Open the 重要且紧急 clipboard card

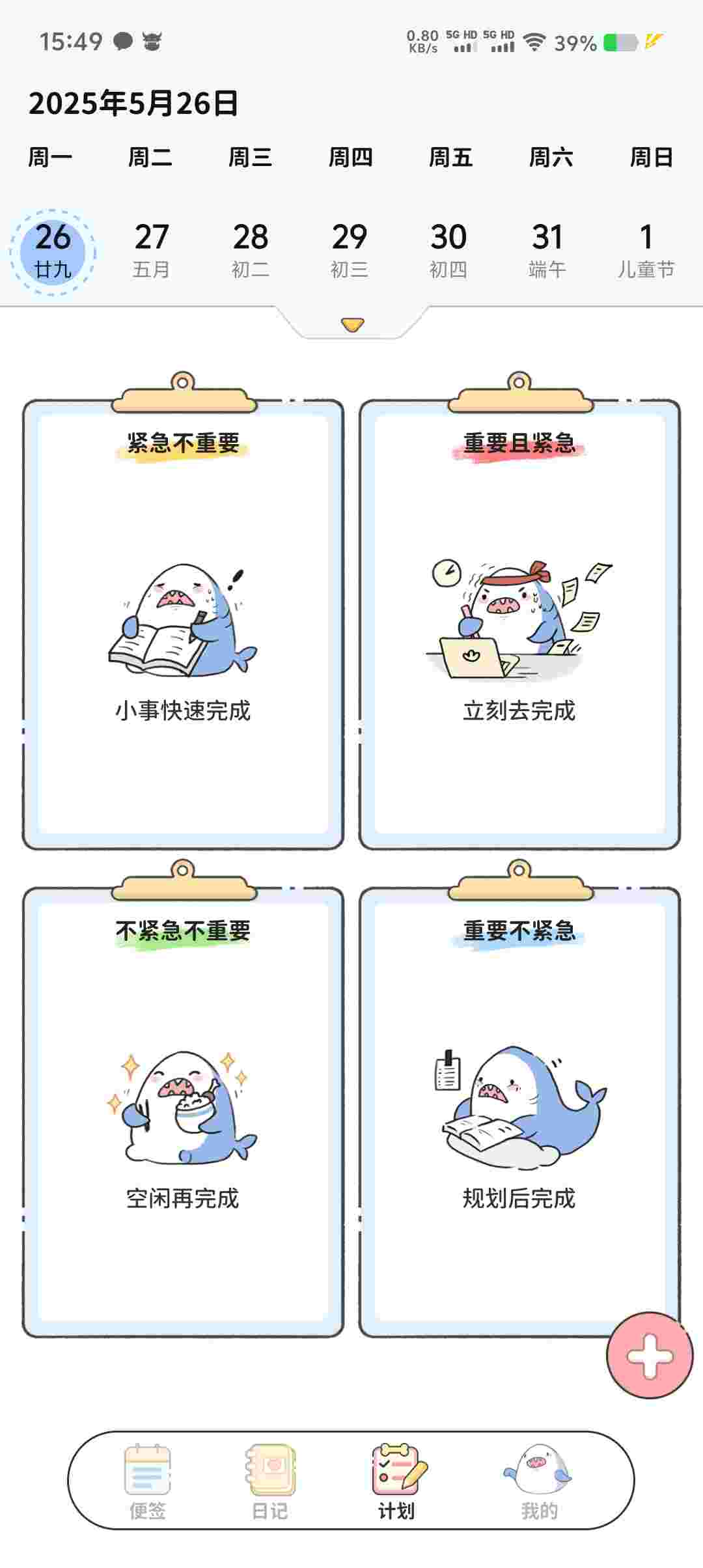coord(519,624)
